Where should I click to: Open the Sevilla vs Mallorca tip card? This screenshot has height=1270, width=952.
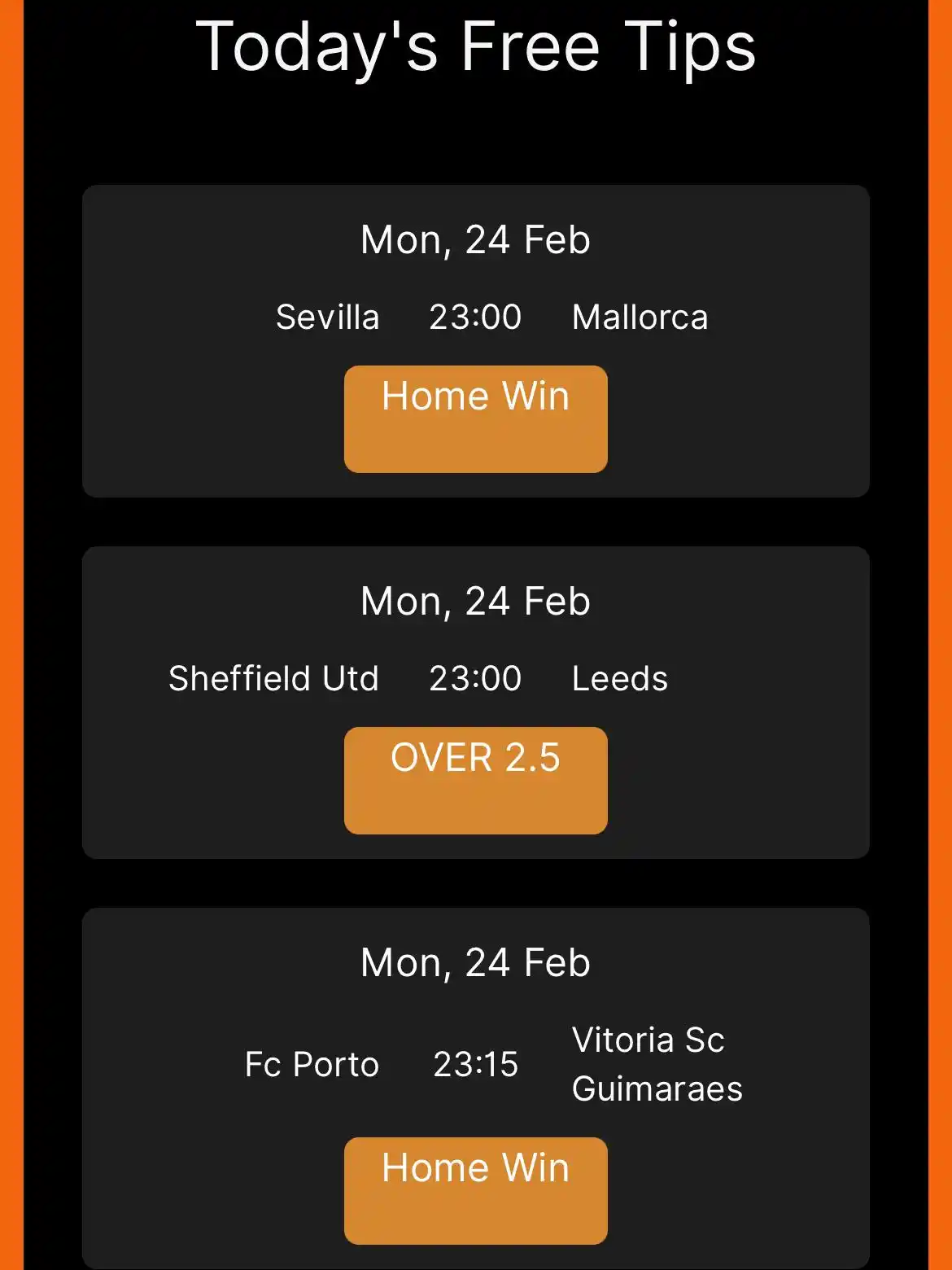click(x=475, y=277)
